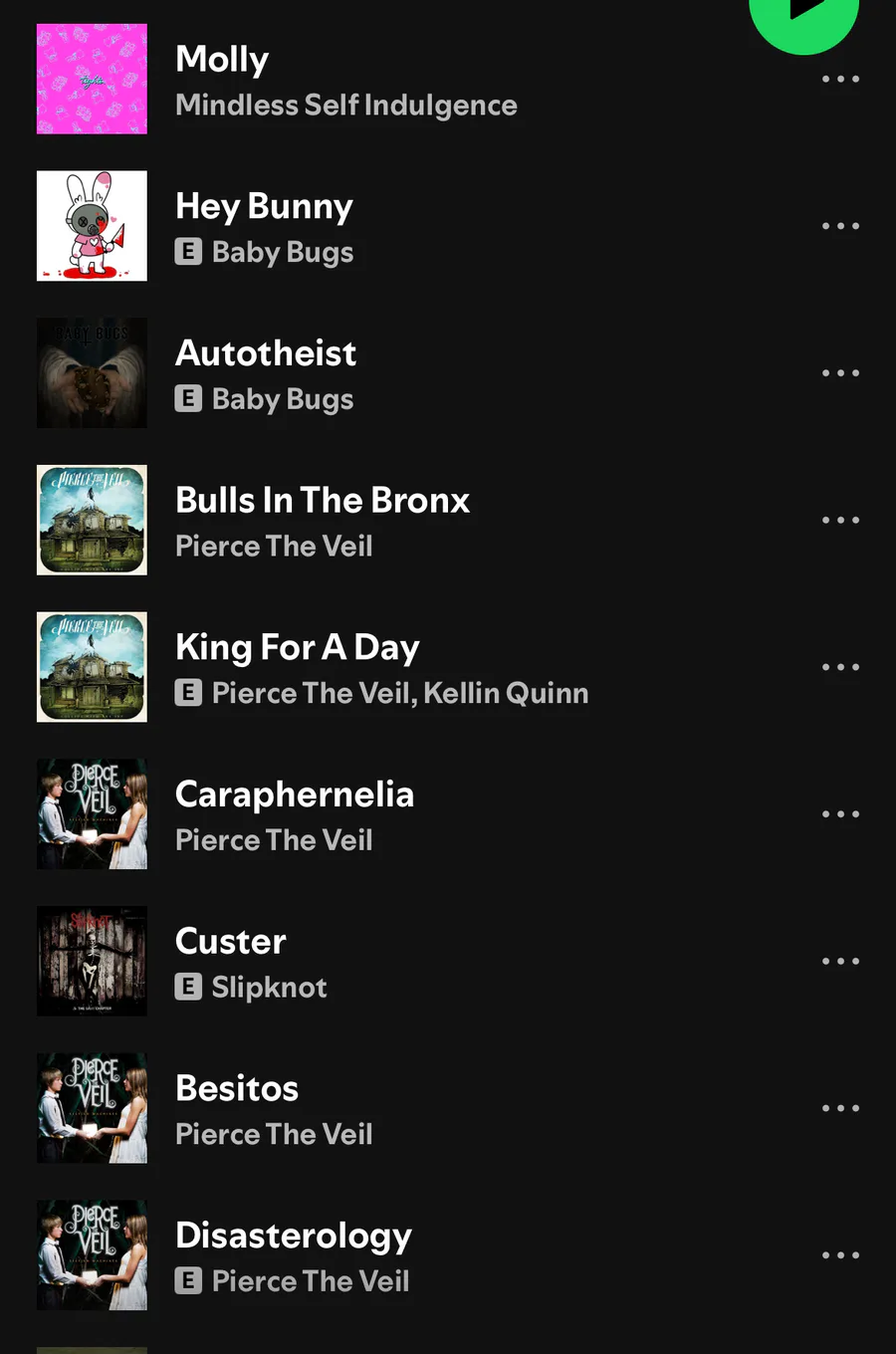Viewport: 896px width, 1354px height.
Task: Play Hey Bunny by Baby Bugs
Action: point(265,227)
